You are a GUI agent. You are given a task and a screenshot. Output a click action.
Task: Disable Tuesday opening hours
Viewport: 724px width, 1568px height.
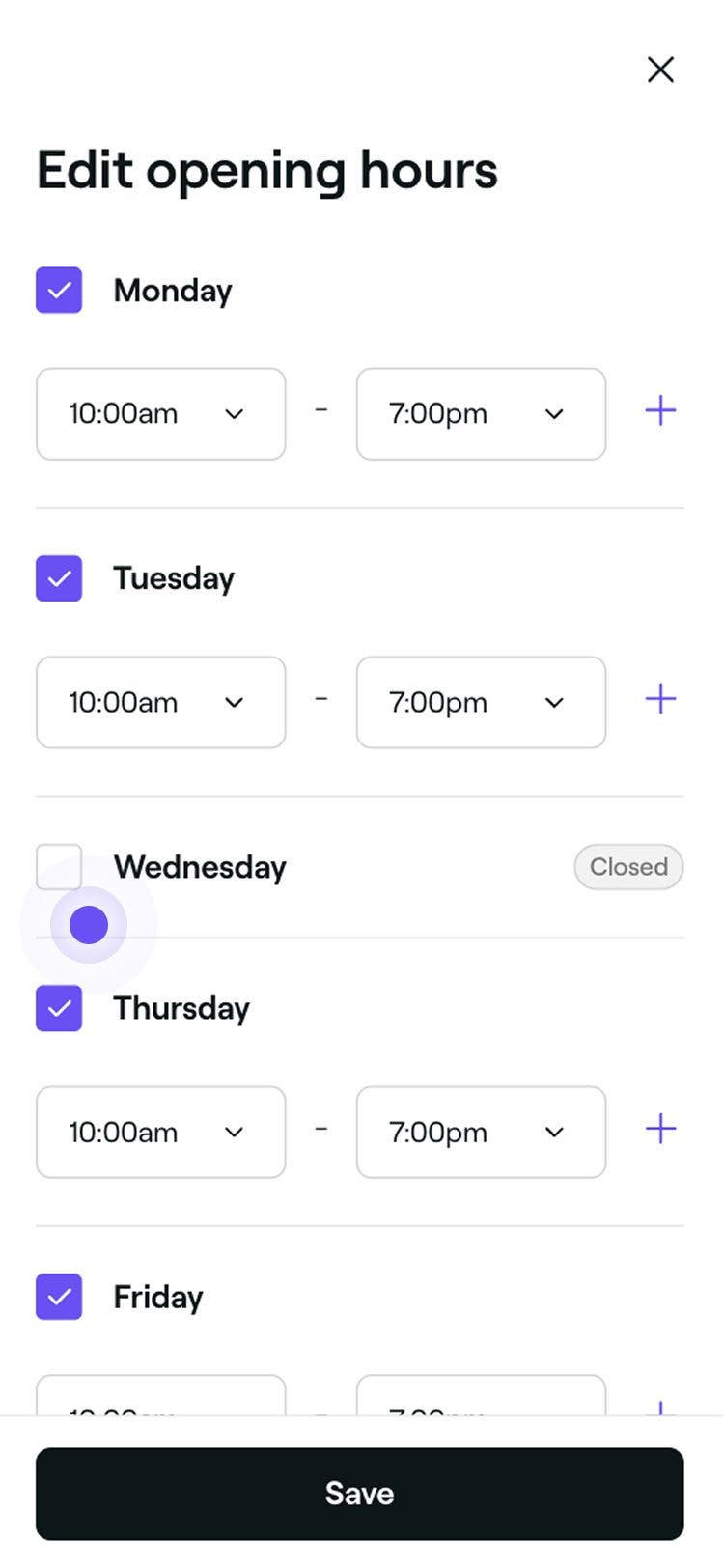(x=59, y=578)
